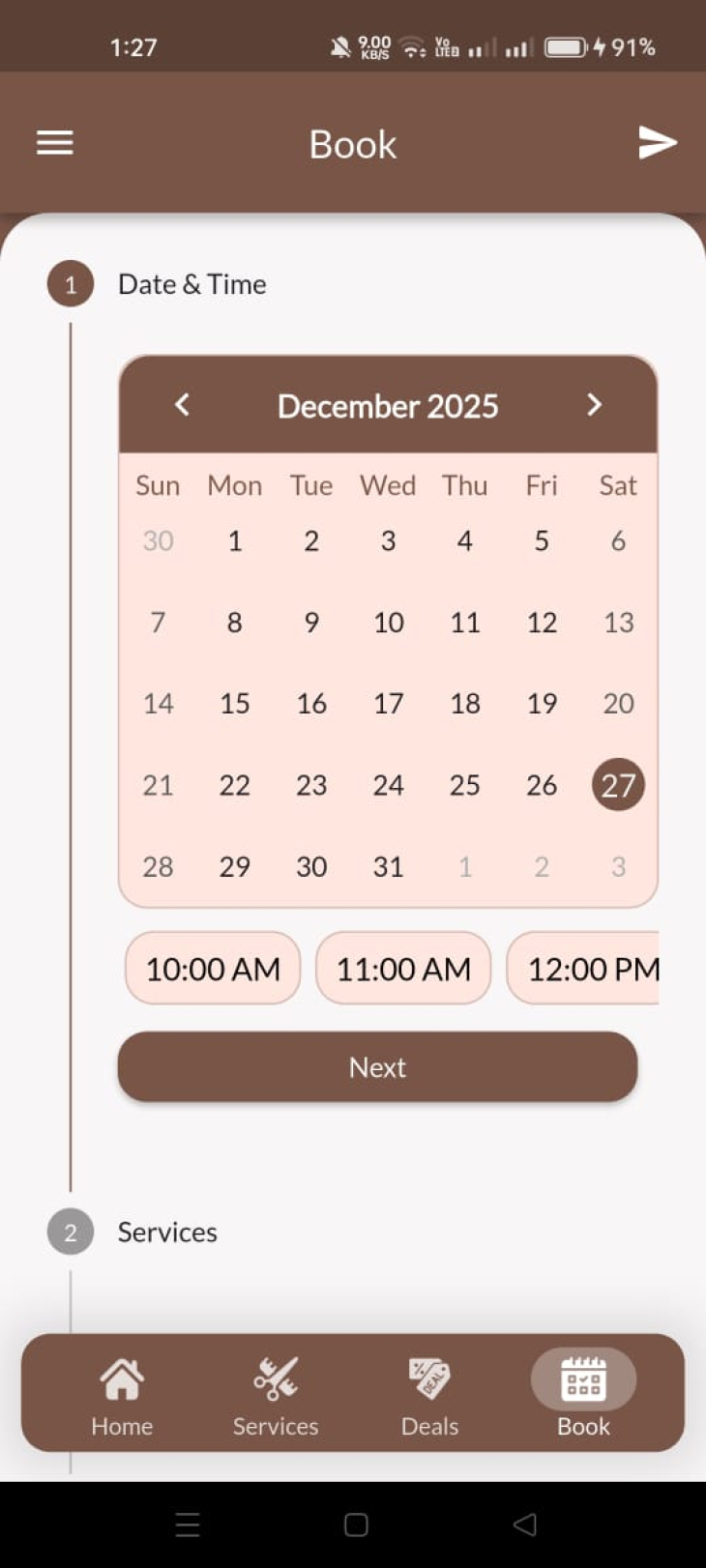The image size is (706, 1568).
Task: Select the highlighted date 27
Action: (x=618, y=785)
